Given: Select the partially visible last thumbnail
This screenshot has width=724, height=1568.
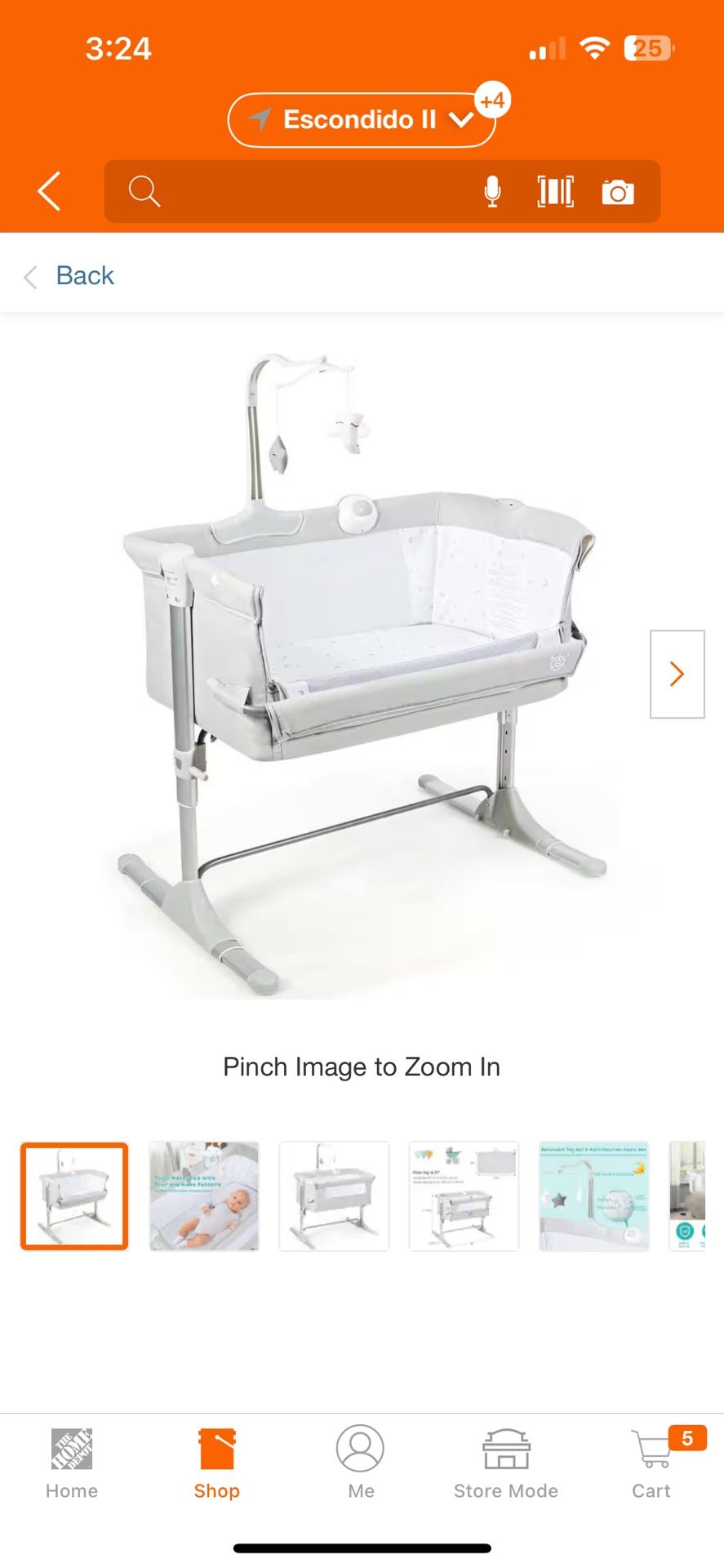Looking at the screenshot, I should coord(687,1196).
